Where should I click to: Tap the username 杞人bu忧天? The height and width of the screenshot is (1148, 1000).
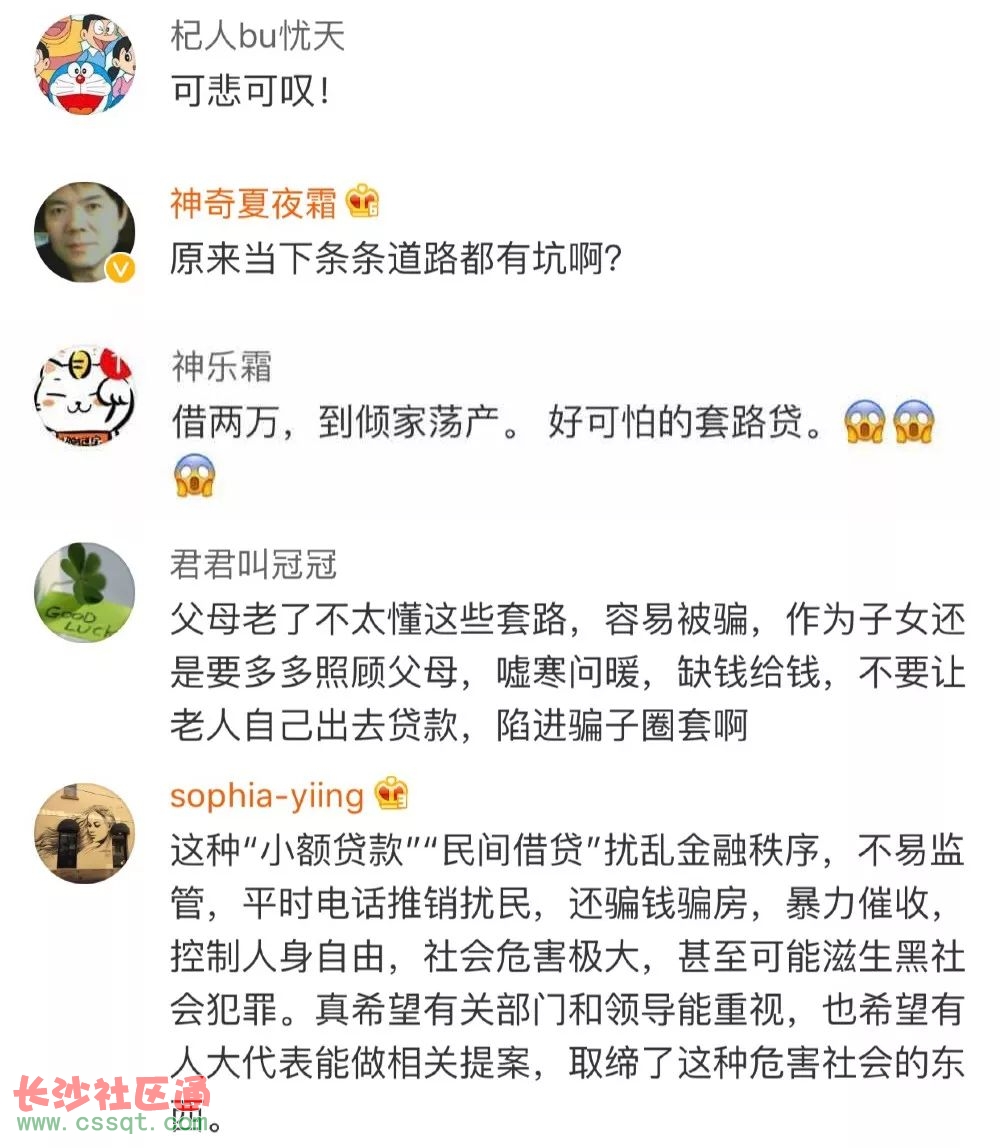coord(257,37)
